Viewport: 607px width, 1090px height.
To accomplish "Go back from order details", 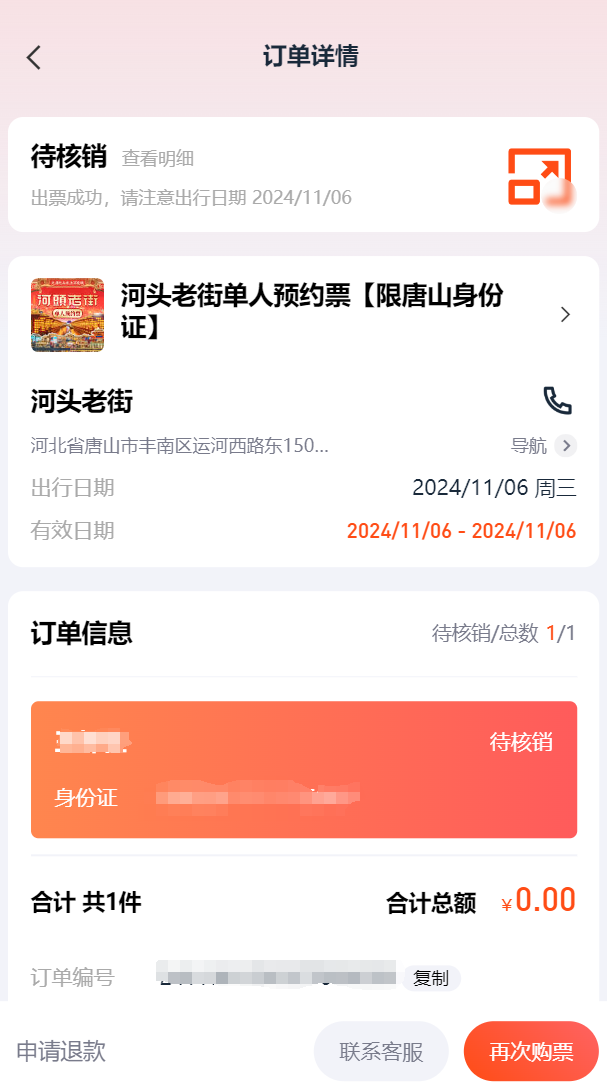I will [34, 57].
